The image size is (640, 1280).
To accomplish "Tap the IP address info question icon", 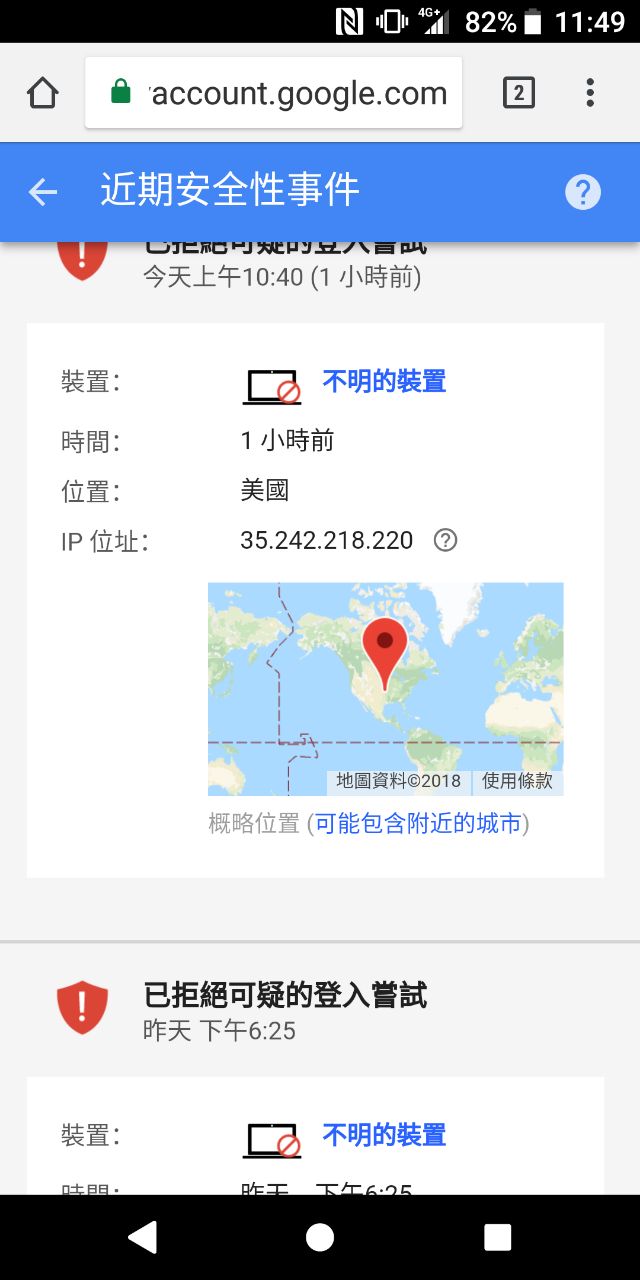I will click(x=445, y=541).
